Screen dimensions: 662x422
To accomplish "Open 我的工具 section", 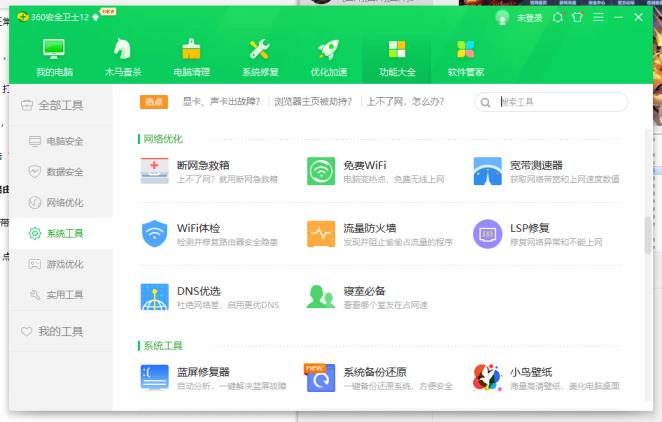I will (x=60, y=331).
